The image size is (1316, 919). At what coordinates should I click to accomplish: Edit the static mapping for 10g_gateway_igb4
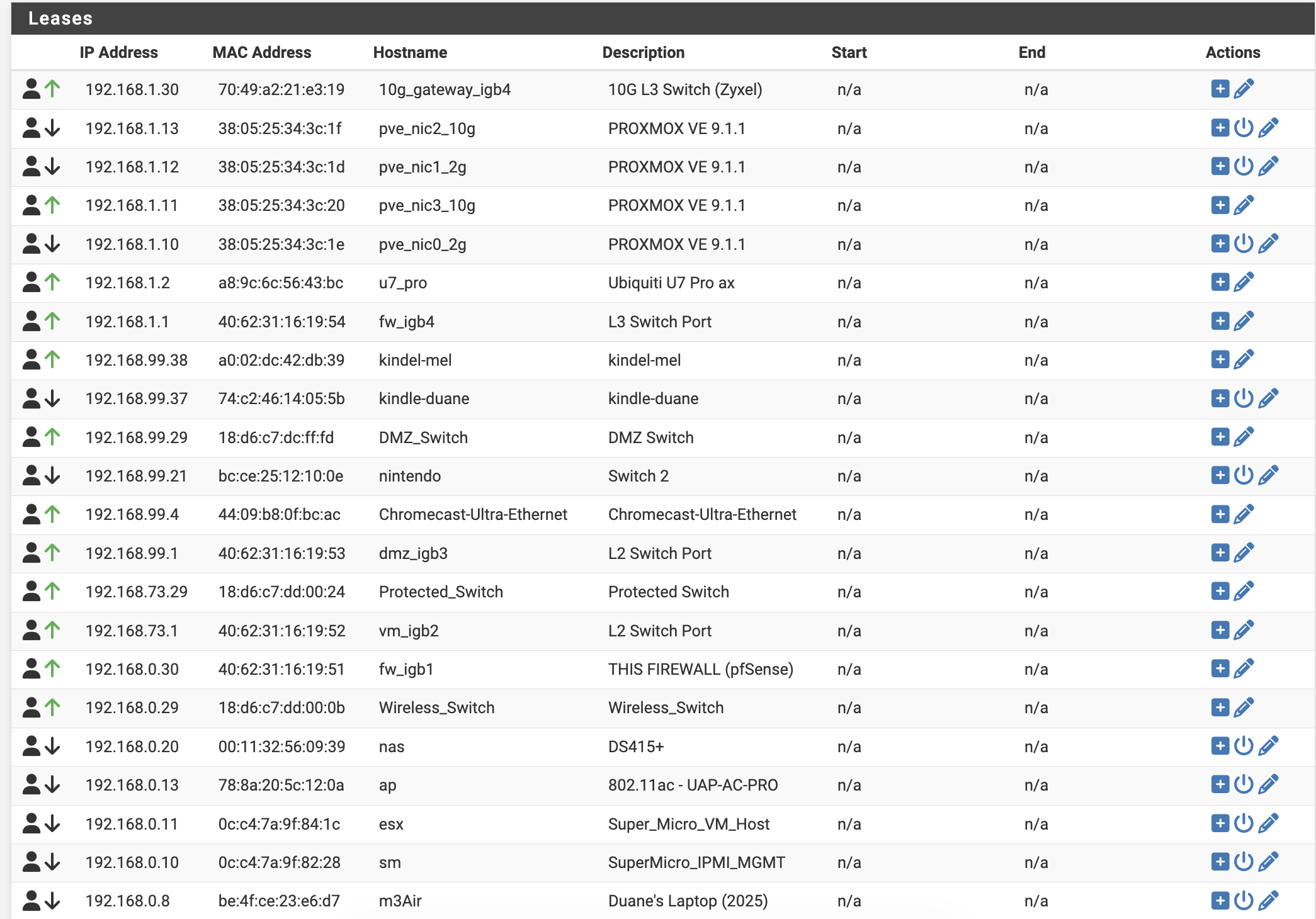click(1244, 89)
